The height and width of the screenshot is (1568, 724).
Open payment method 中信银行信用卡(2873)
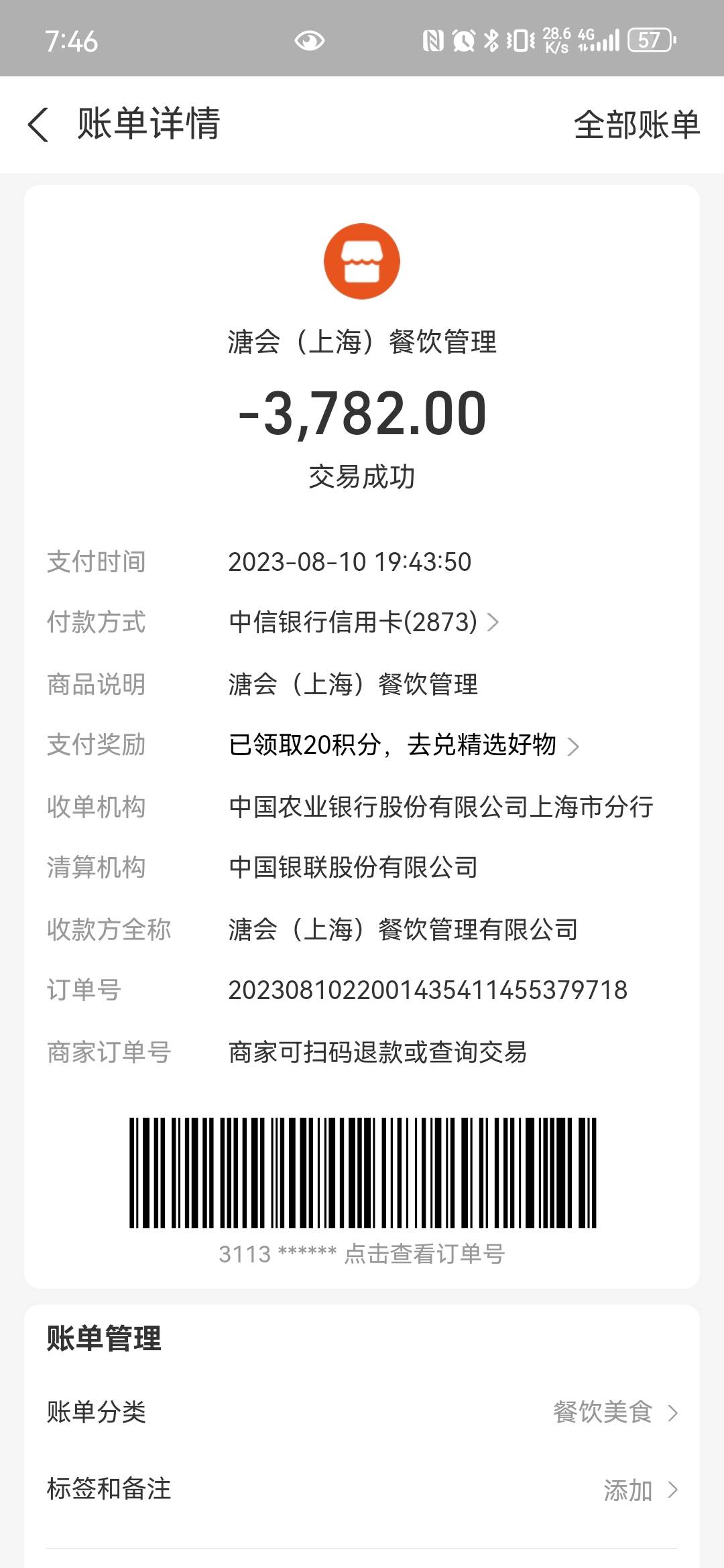click(x=363, y=622)
